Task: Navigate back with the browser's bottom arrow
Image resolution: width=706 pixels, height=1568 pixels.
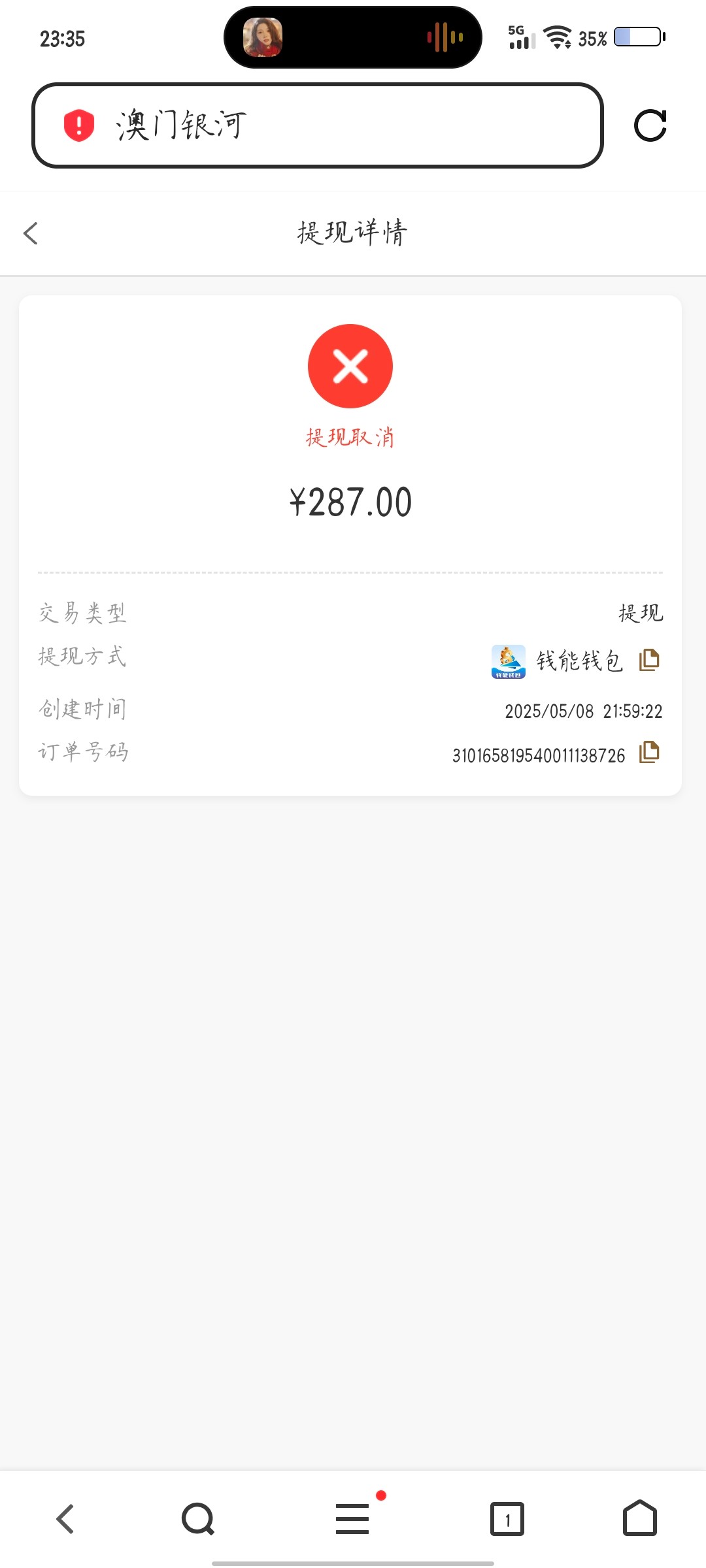Action: [65, 1519]
